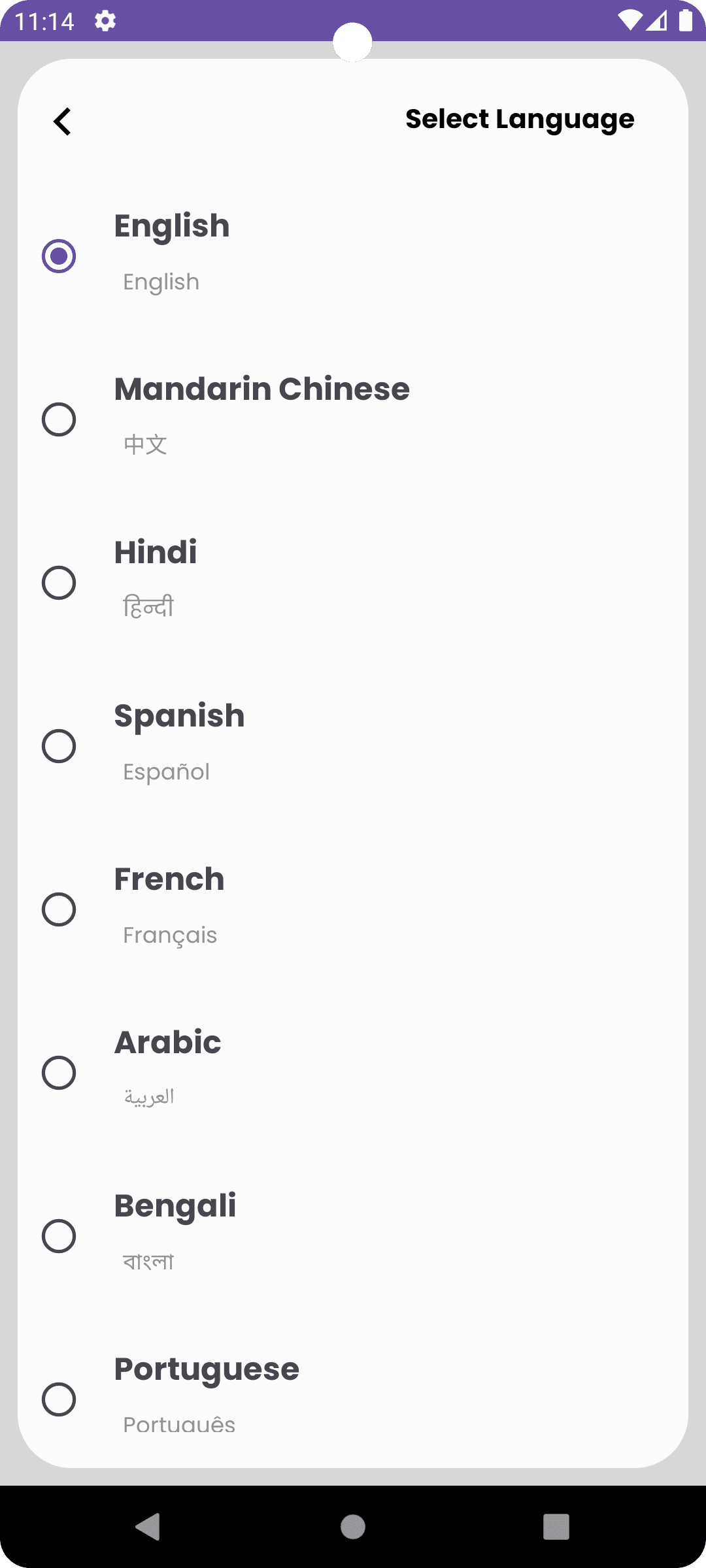Tap the Español subtitle text
This screenshot has width=706, height=1568.
[x=166, y=771]
